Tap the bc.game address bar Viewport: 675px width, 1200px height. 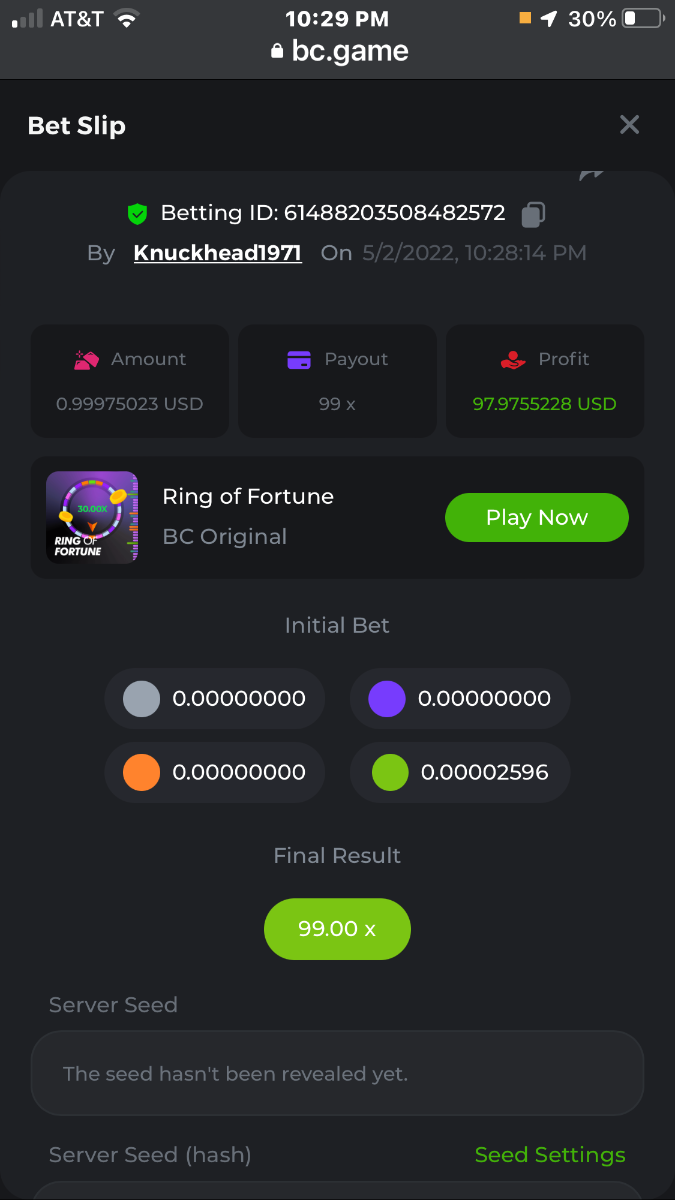pyautogui.click(x=338, y=51)
